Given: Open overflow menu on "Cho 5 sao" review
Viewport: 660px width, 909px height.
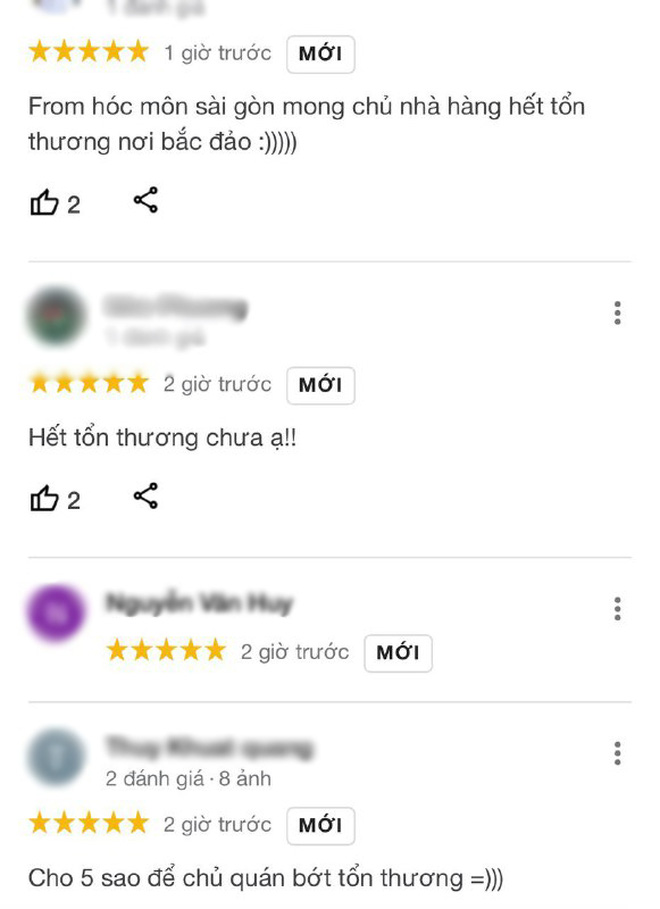Looking at the screenshot, I should tap(618, 753).
